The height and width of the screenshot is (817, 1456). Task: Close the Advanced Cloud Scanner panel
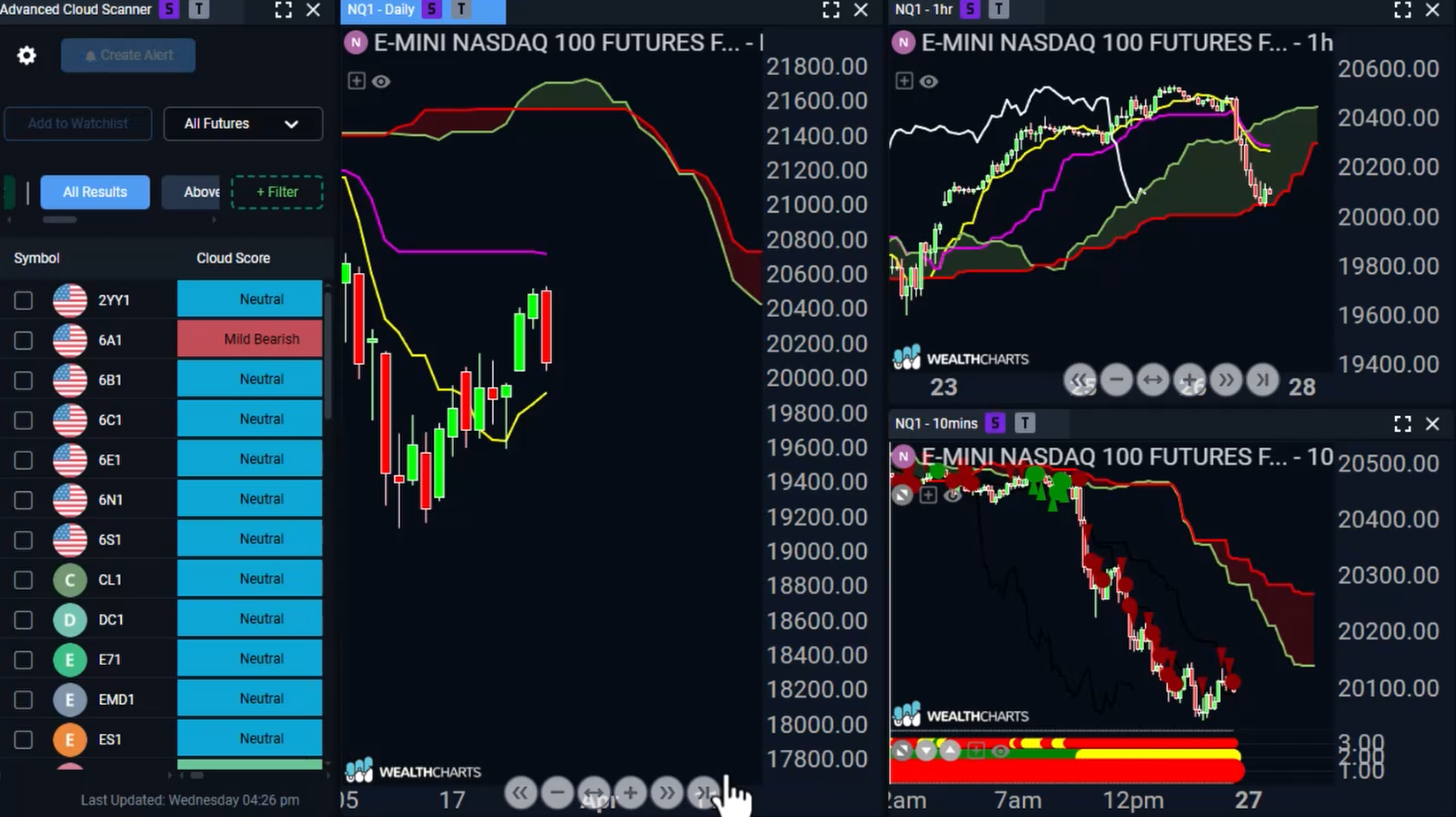coord(313,10)
